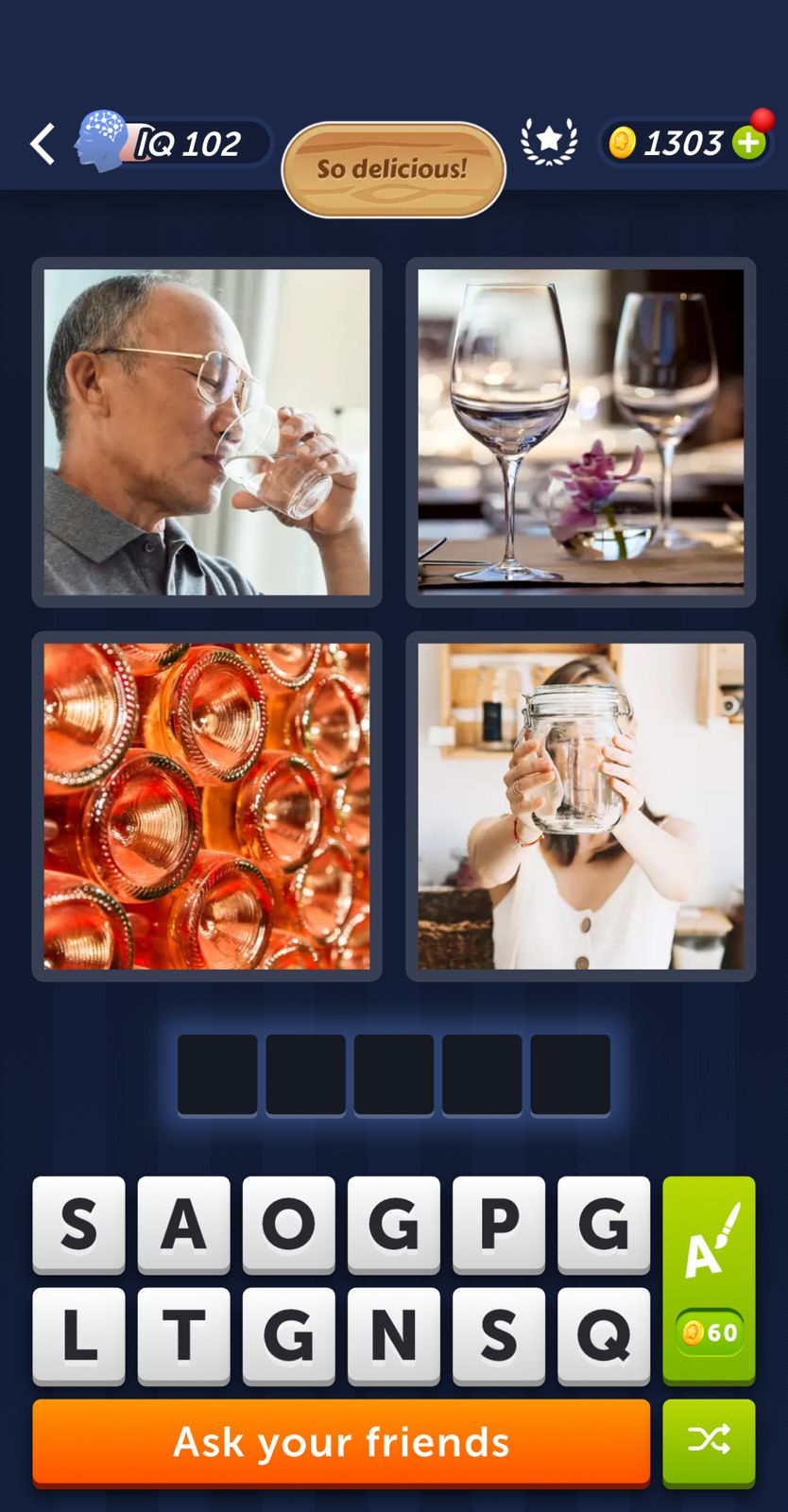Screen dimensions: 788x1512
Task: Pick the letter N tile
Action: 393,1334
